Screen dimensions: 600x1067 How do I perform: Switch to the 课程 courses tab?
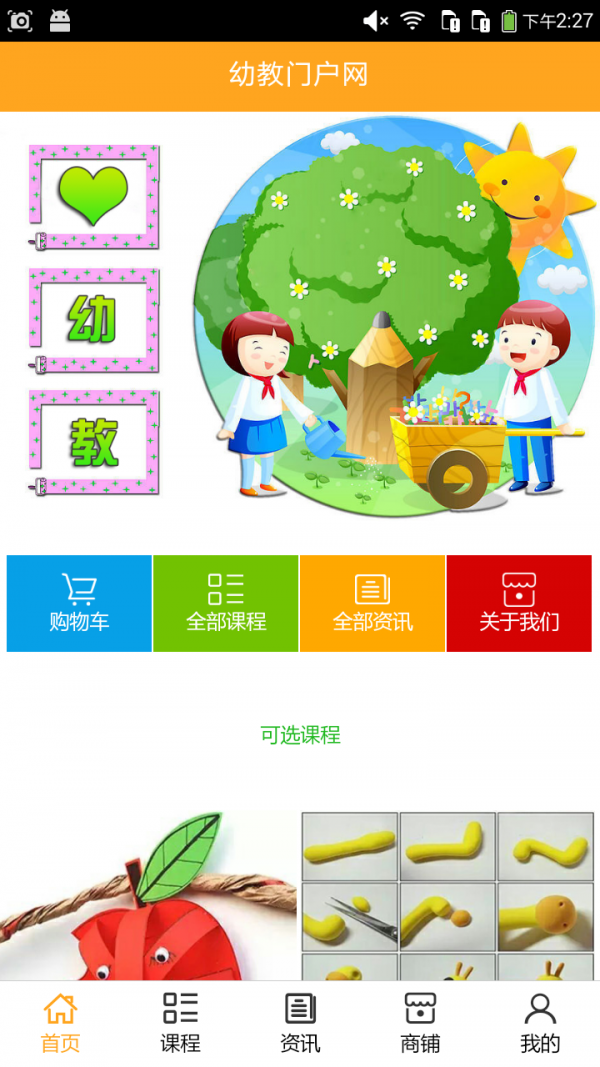coord(180,1023)
